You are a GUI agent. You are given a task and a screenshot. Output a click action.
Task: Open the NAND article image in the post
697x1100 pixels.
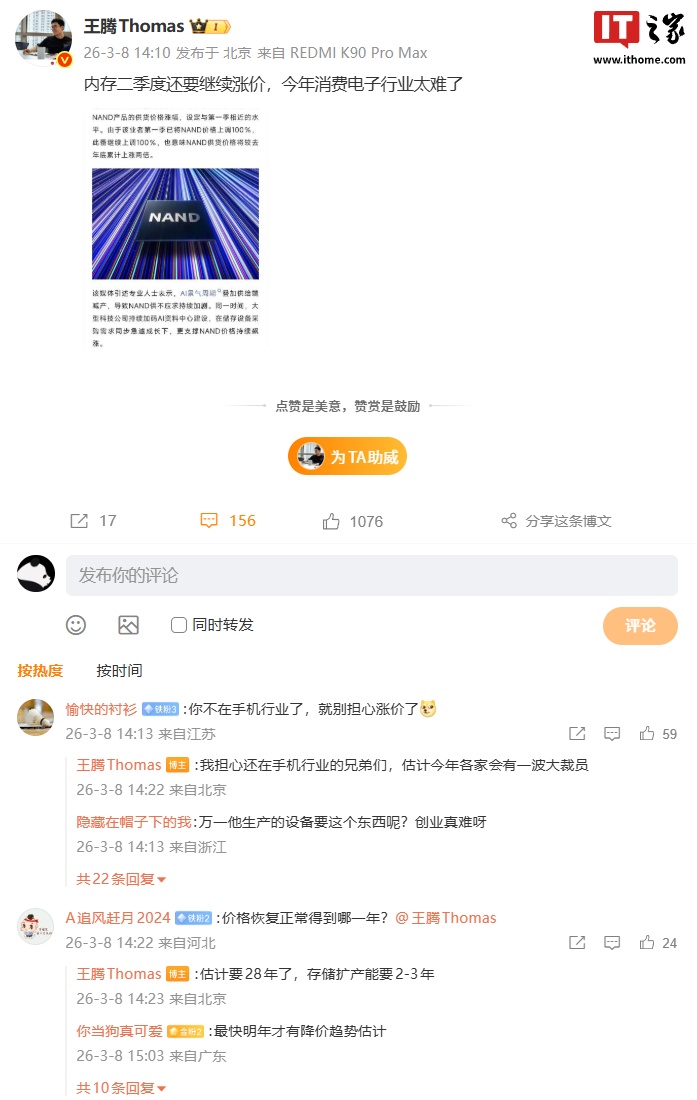click(x=175, y=231)
